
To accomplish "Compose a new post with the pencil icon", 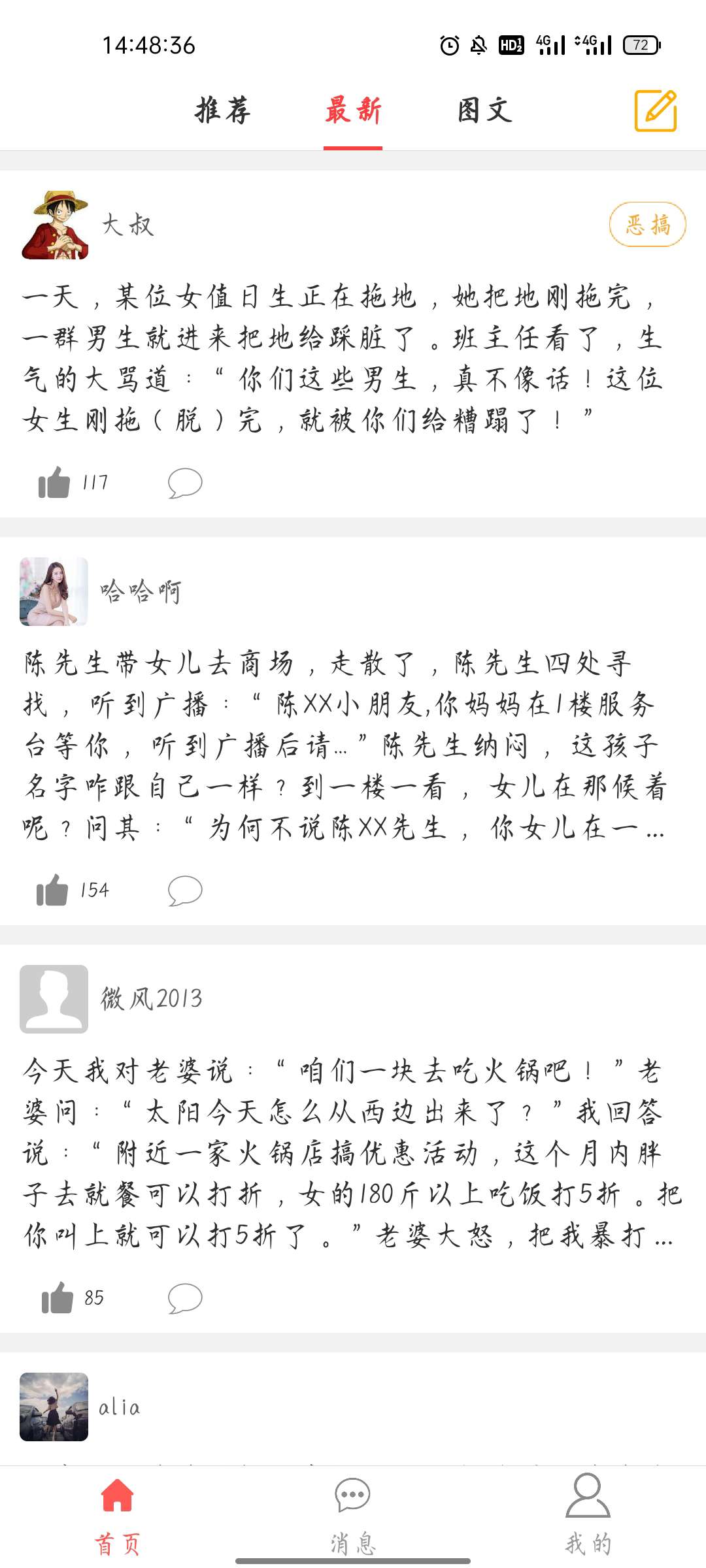I will pyautogui.click(x=656, y=110).
